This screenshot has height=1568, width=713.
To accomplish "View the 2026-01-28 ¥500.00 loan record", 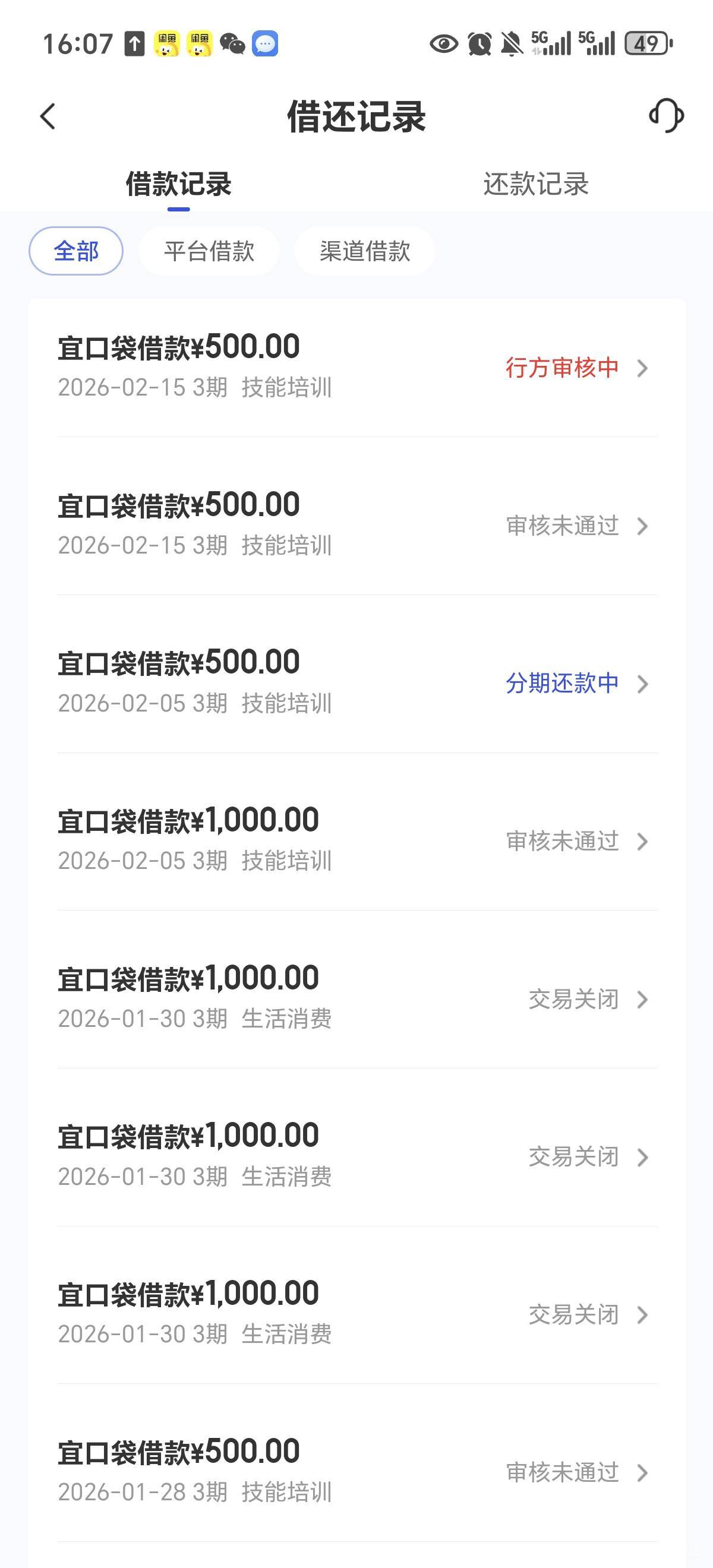I will click(x=357, y=1471).
